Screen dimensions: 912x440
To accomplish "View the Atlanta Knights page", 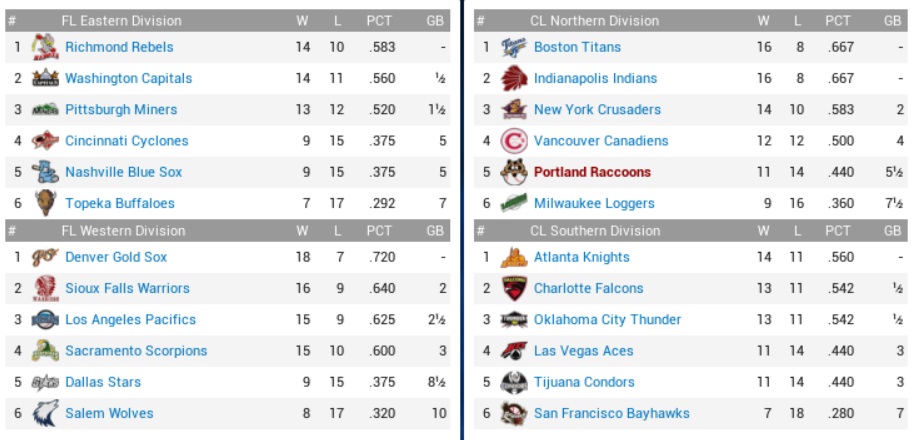I will 581,257.
